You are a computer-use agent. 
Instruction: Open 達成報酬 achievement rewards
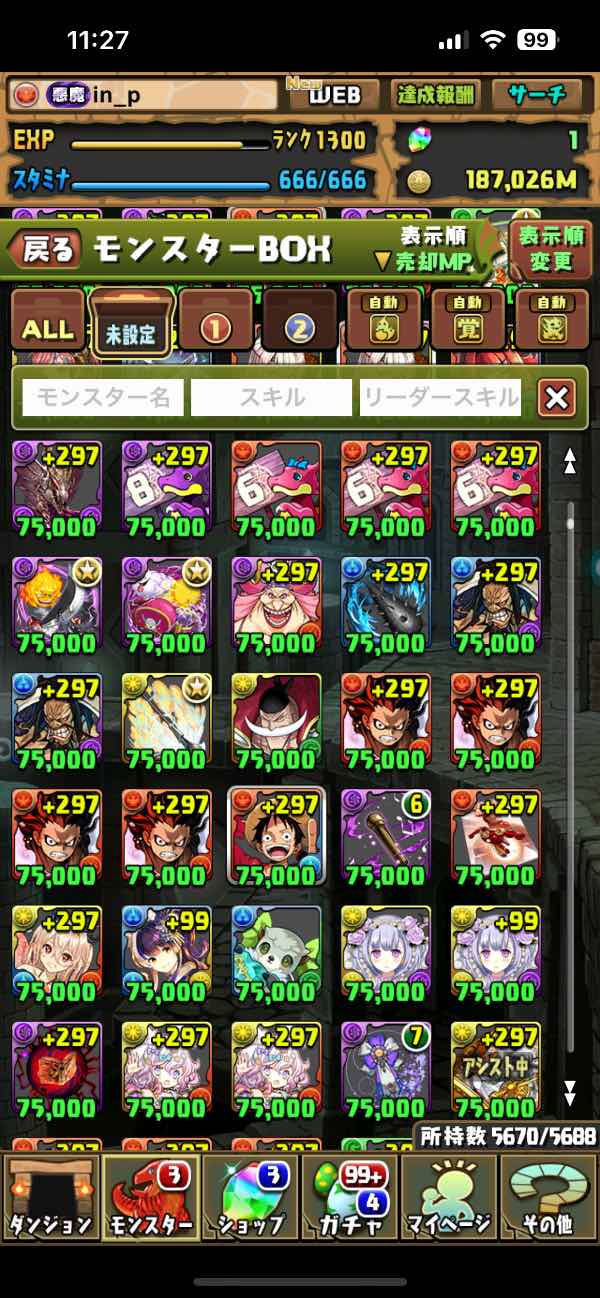click(435, 95)
